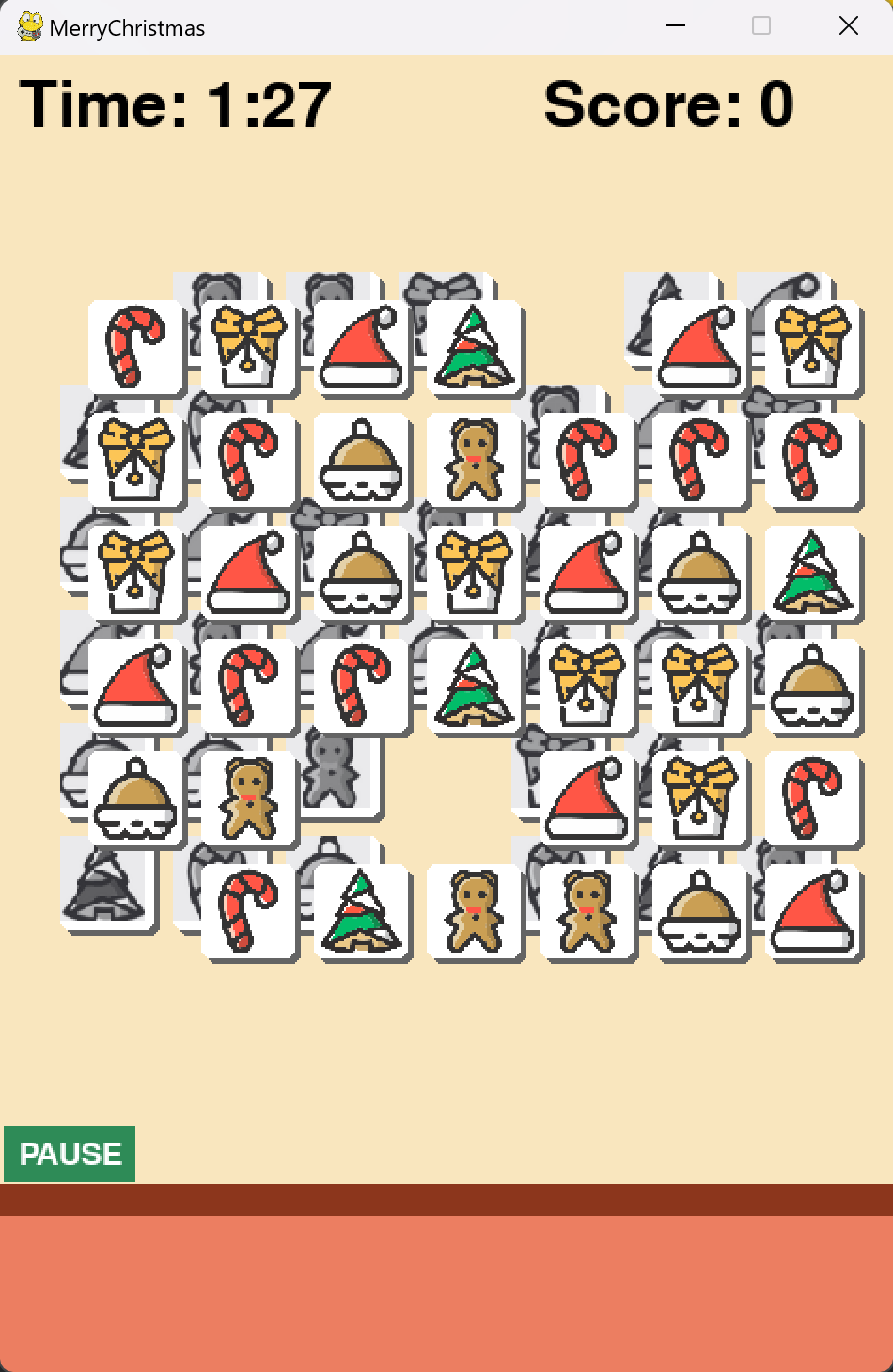
Task: Pick the gingerbread tile between bell and candy cane
Action: pyautogui.click(x=475, y=460)
